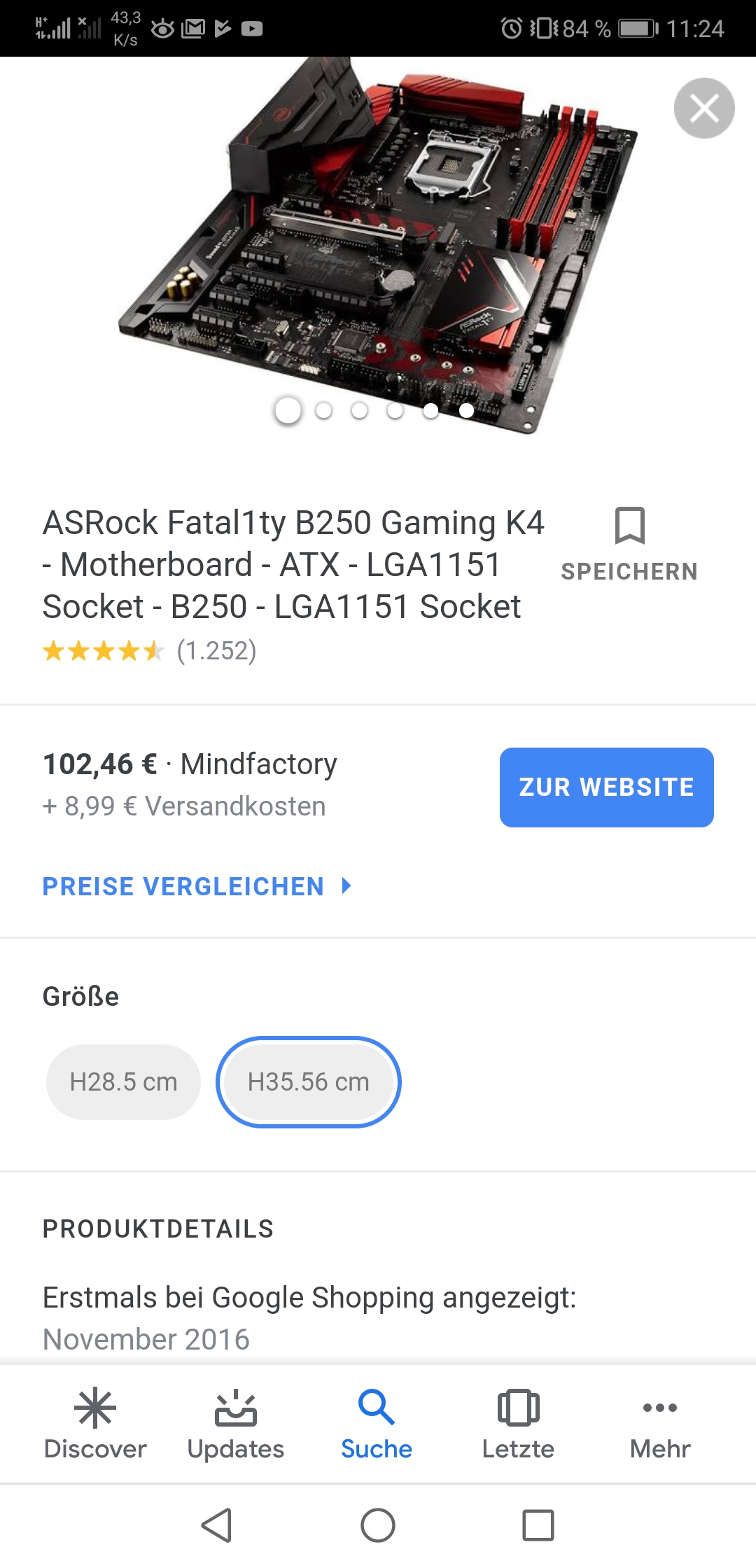Choose the H35.56 cm size chip

[308, 1082]
